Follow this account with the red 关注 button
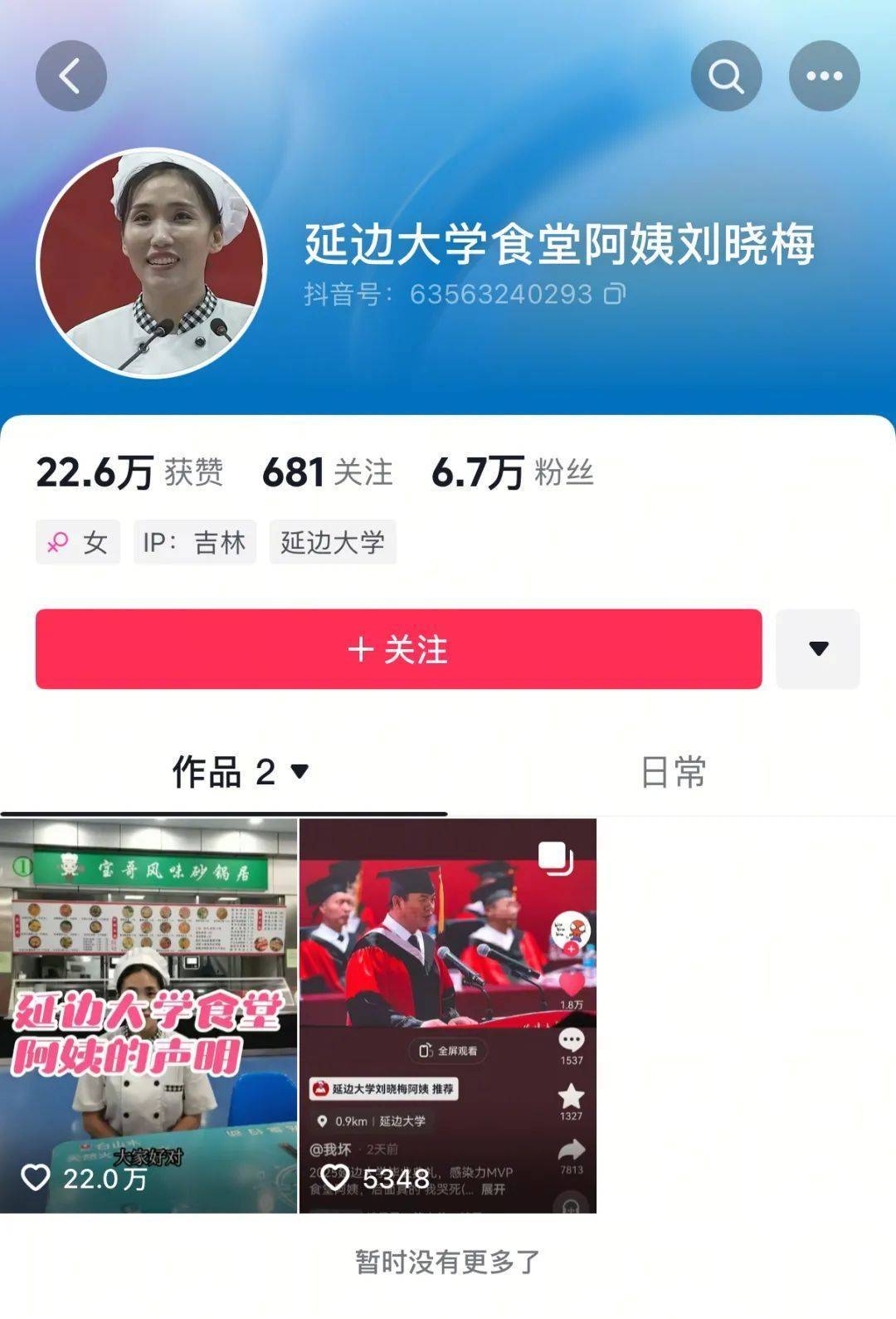 (x=398, y=649)
